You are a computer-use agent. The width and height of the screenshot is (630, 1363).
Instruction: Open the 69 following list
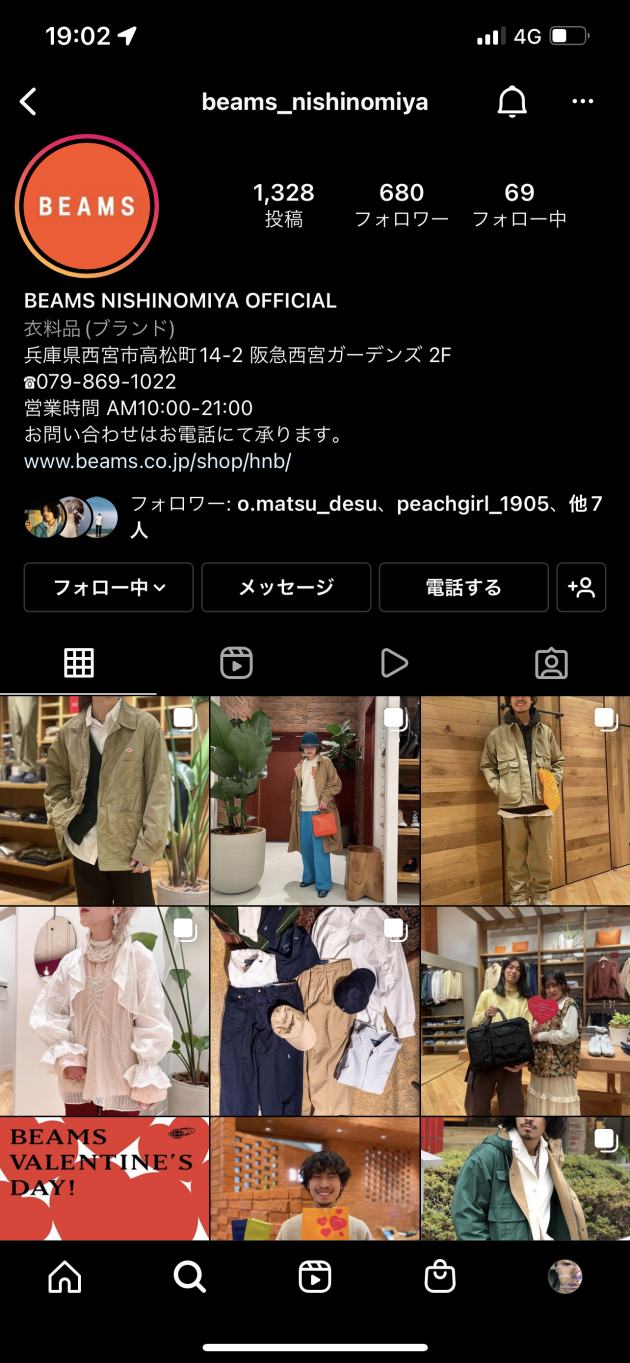pyautogui.click(x=519, y=204)
